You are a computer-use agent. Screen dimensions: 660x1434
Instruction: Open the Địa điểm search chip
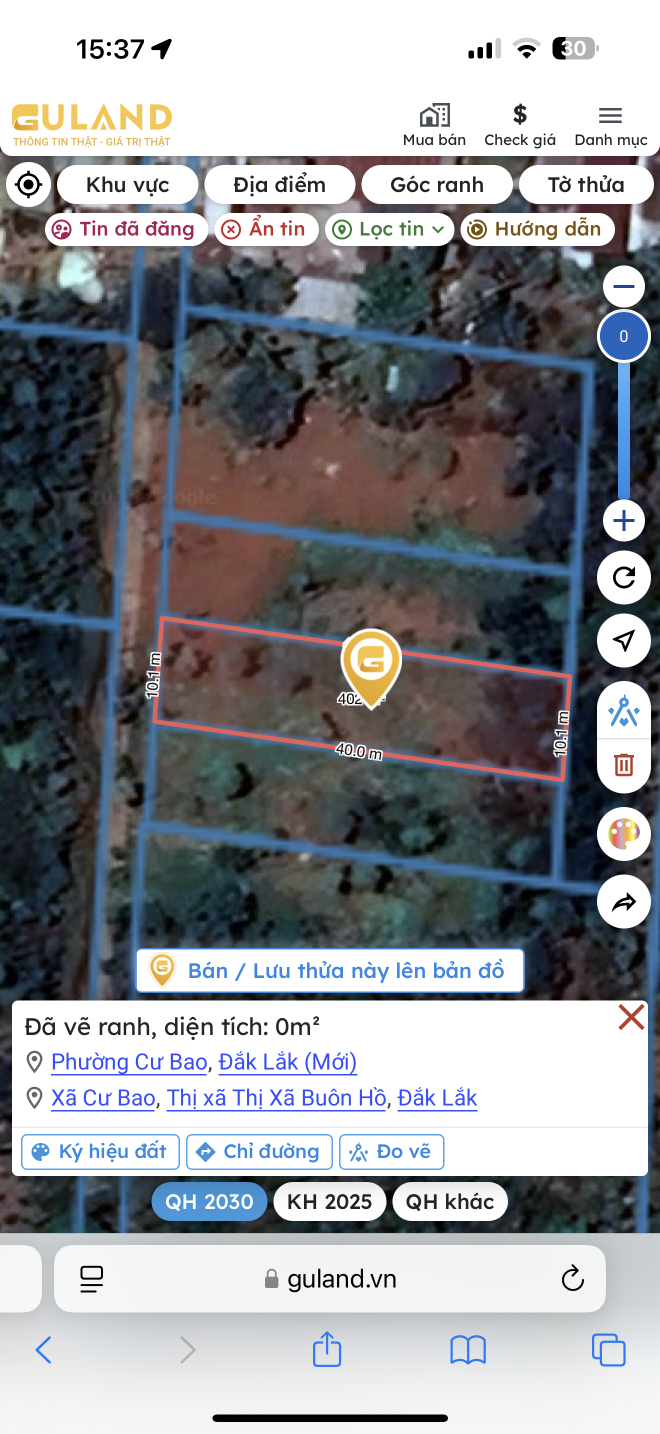(279, 185)
